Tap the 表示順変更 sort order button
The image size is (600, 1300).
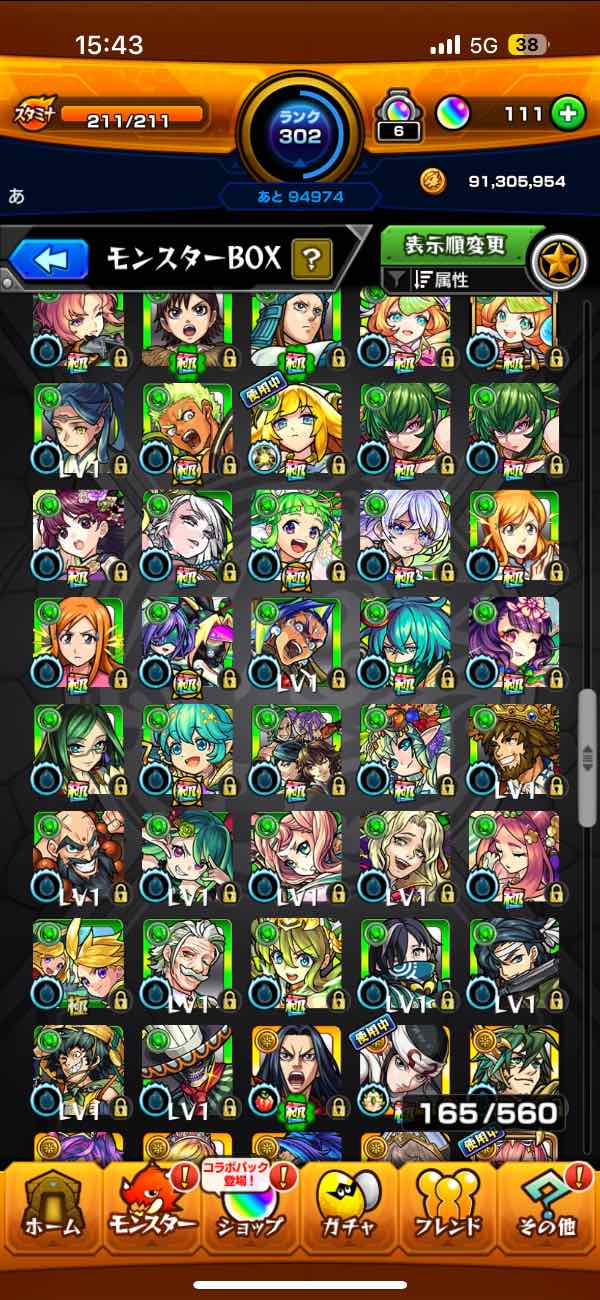tap(455, 245)
